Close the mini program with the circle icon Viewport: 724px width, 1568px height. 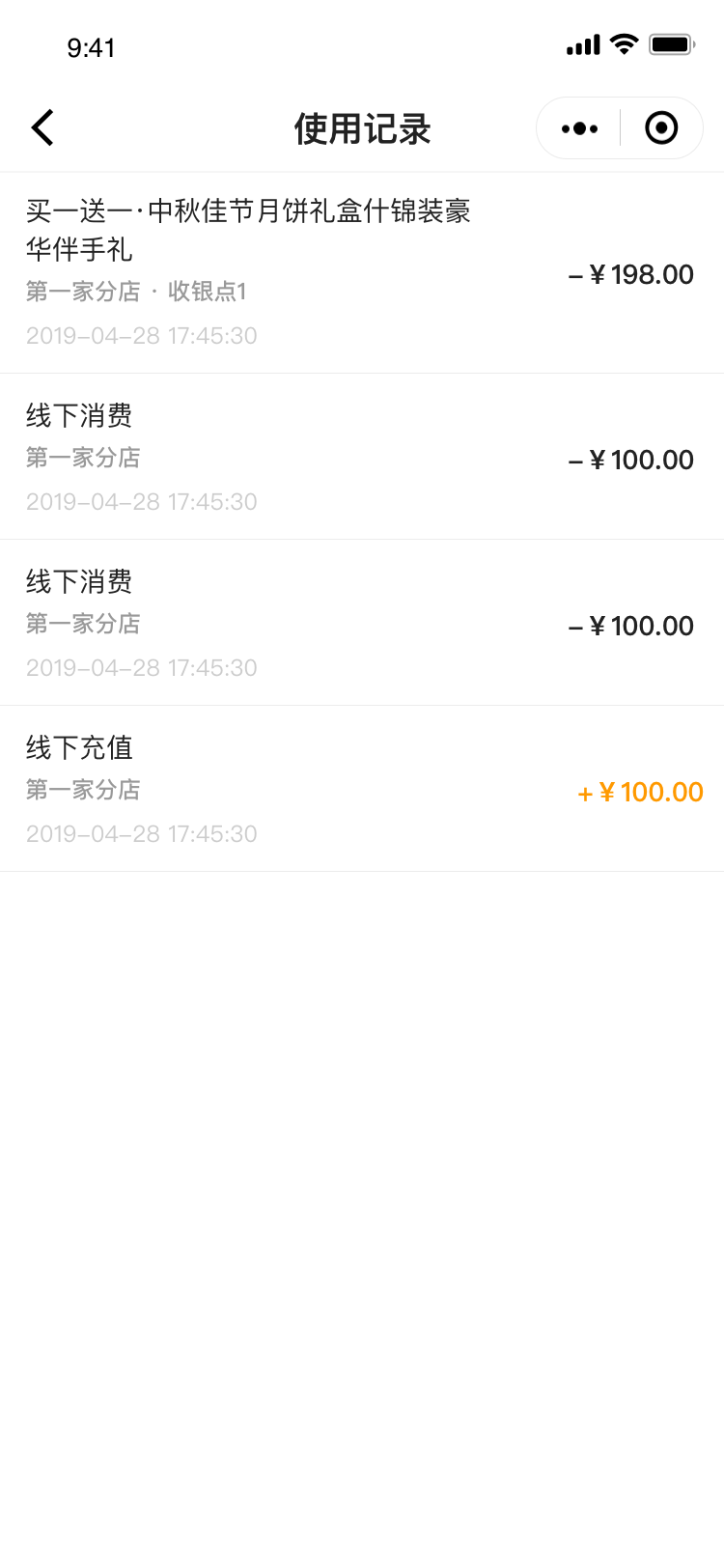pos(661,127)
